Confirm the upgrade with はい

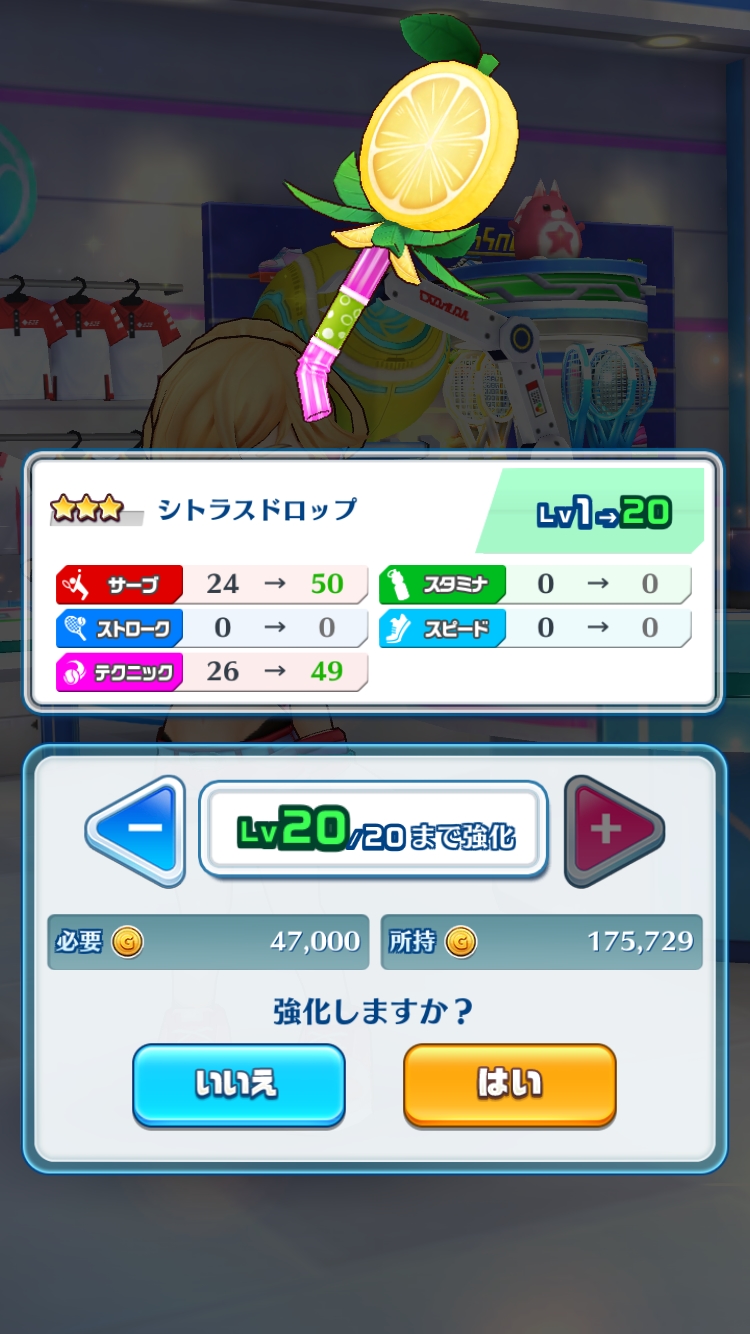509,1084
